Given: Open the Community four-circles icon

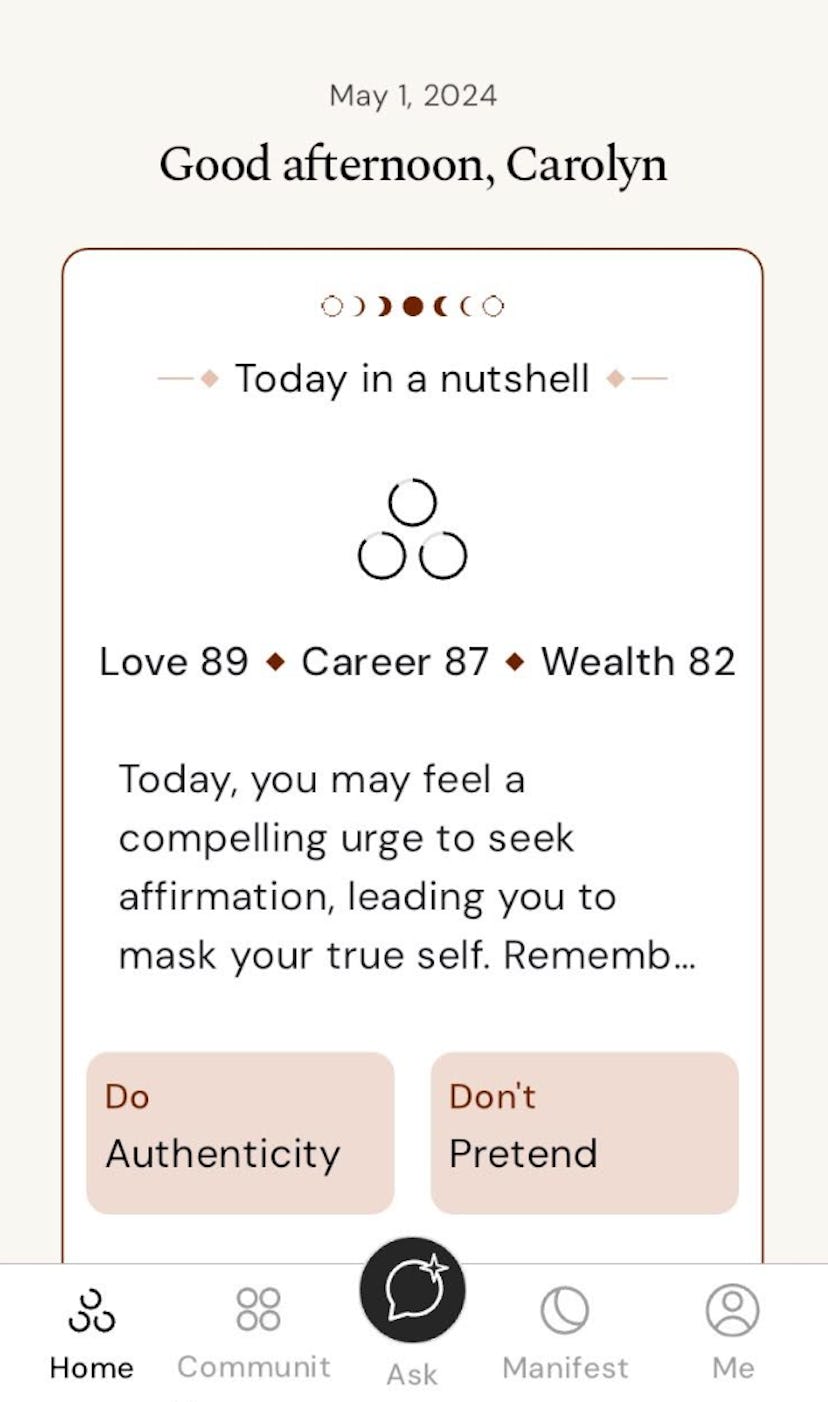Looking at the screenshot, I should (x=255, y=1306).
